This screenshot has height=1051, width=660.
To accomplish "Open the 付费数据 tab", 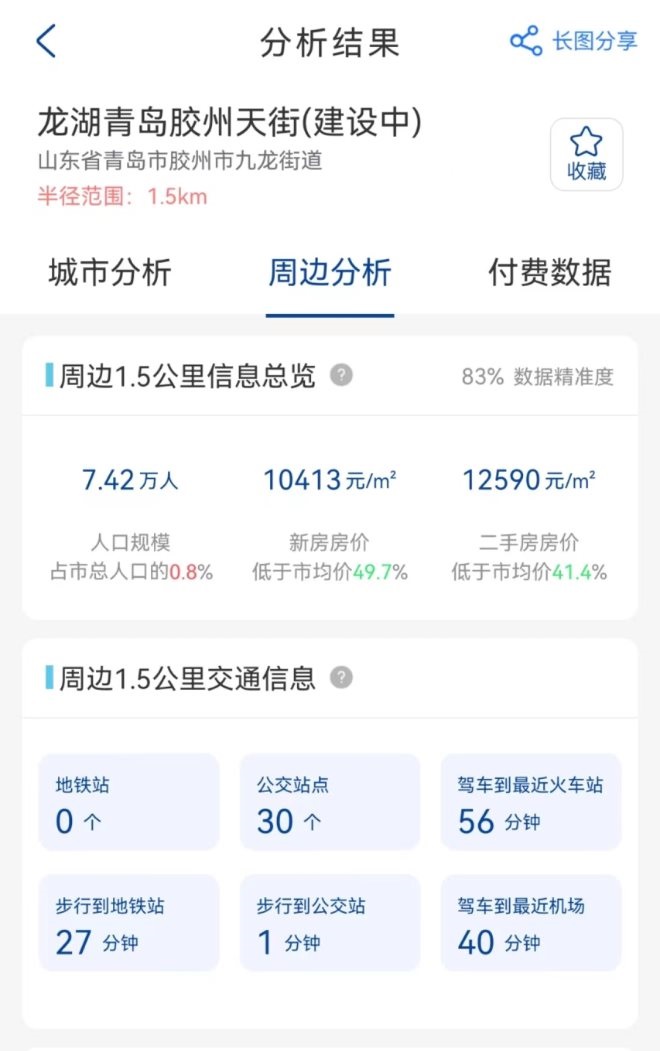I will coord(549,272).
